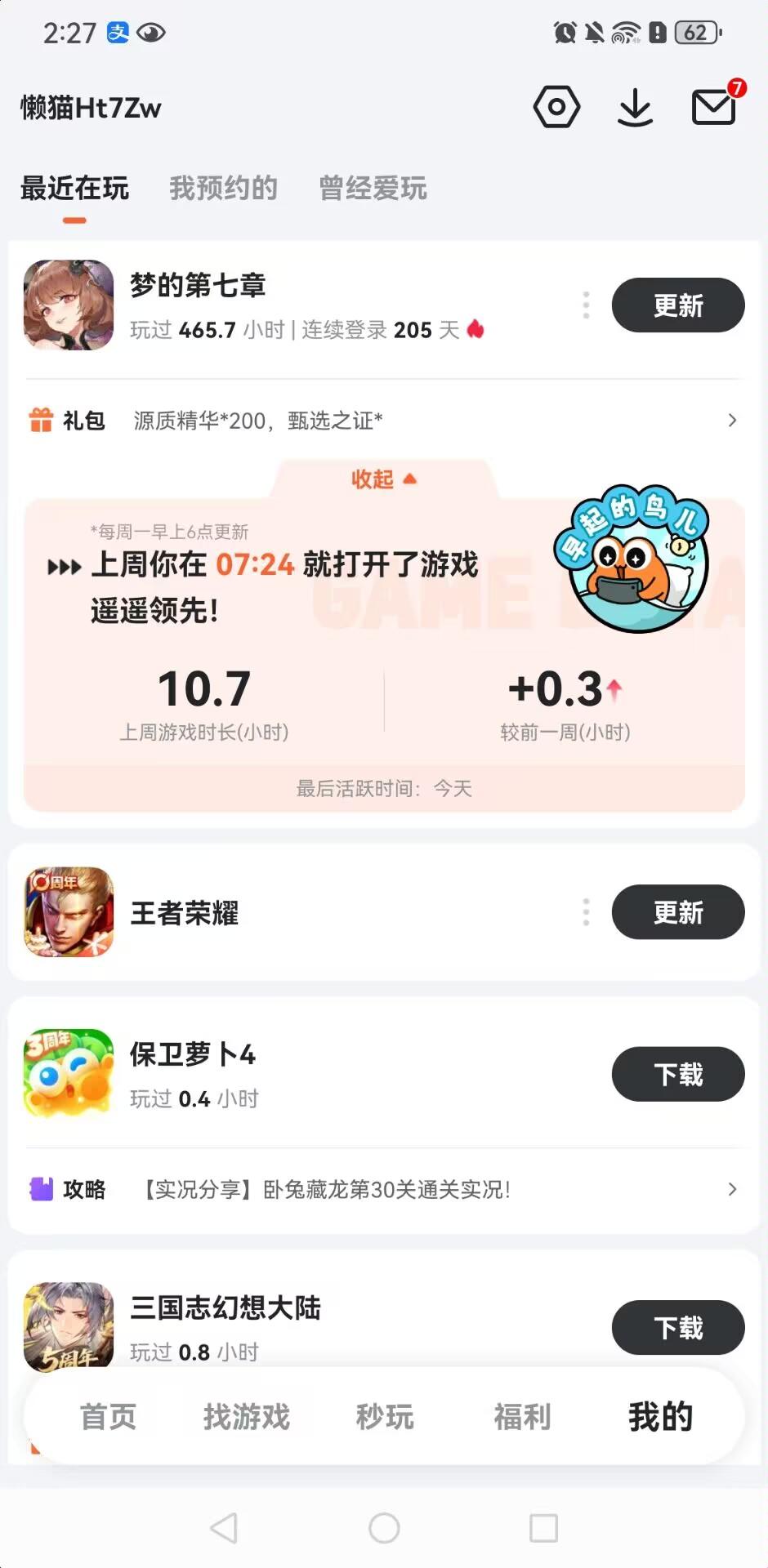The image size is (768, 1568).
Task: Go to the 福利 section
Action: coord(521,1417)
